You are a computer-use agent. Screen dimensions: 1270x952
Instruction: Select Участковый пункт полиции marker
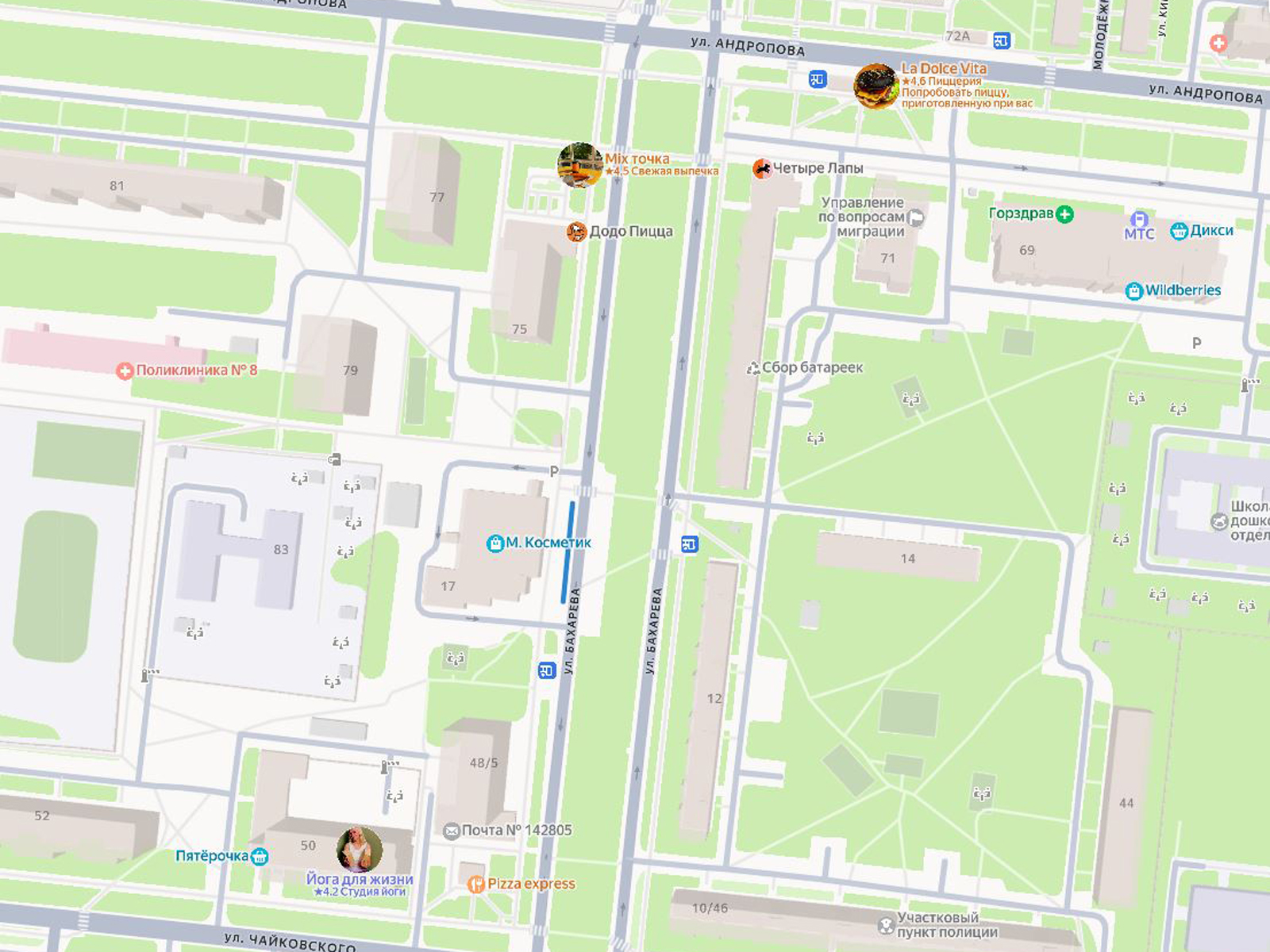pyautogui.click(x=887, y=925)
